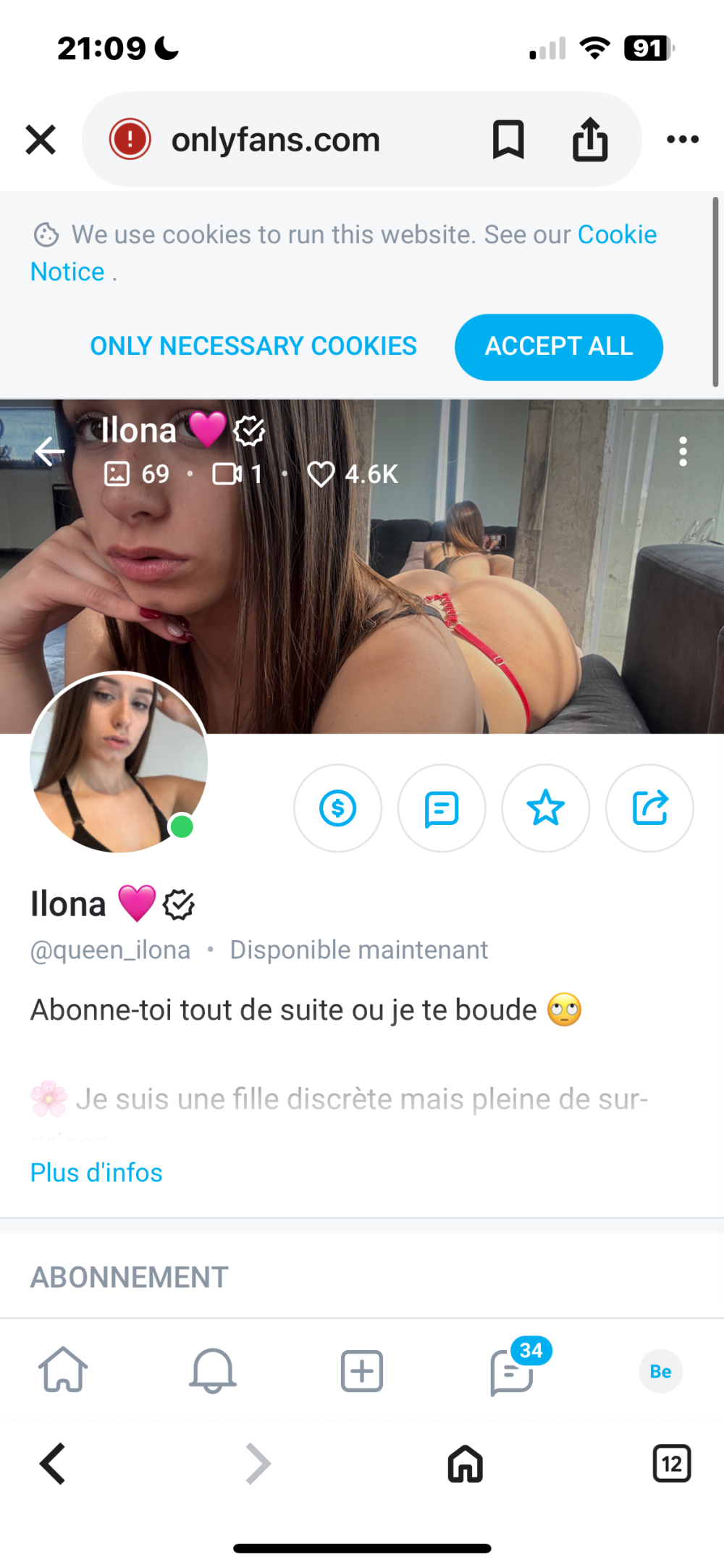The width and height of the screenshot is (724, 1568).
Task: Open the profile's vertical dots menu
Action: pos(683,451)
